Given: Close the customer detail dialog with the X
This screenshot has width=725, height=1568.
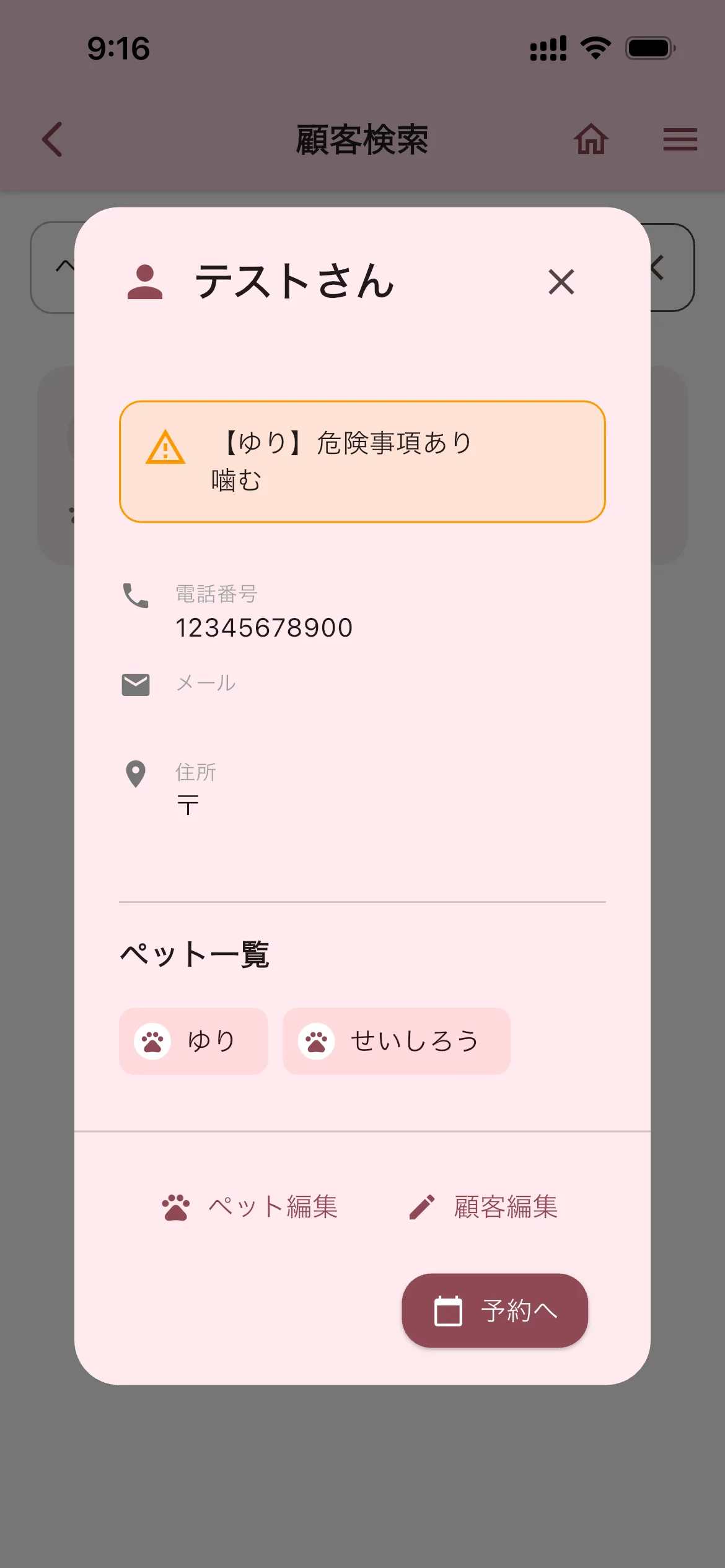Looking at the screenshot, I should tap(561, 282).
